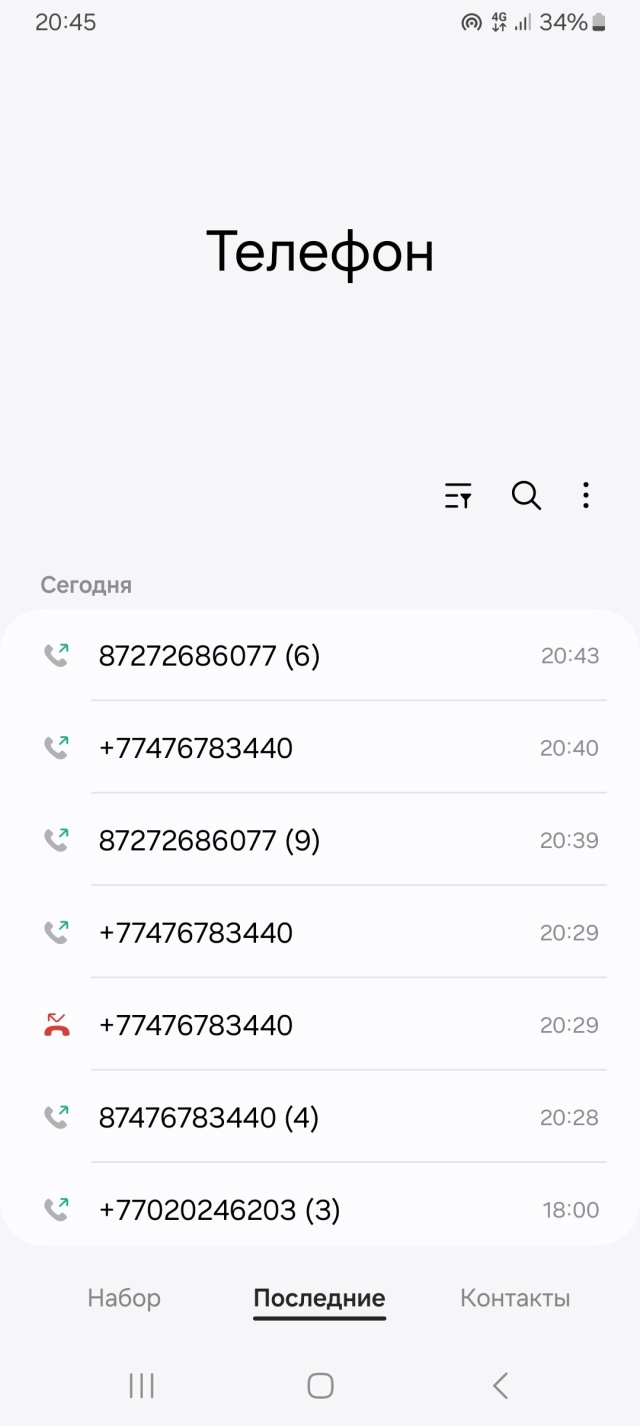Tap the missed call from +77476783440

pyautogui.click(x=320, y=1025)
